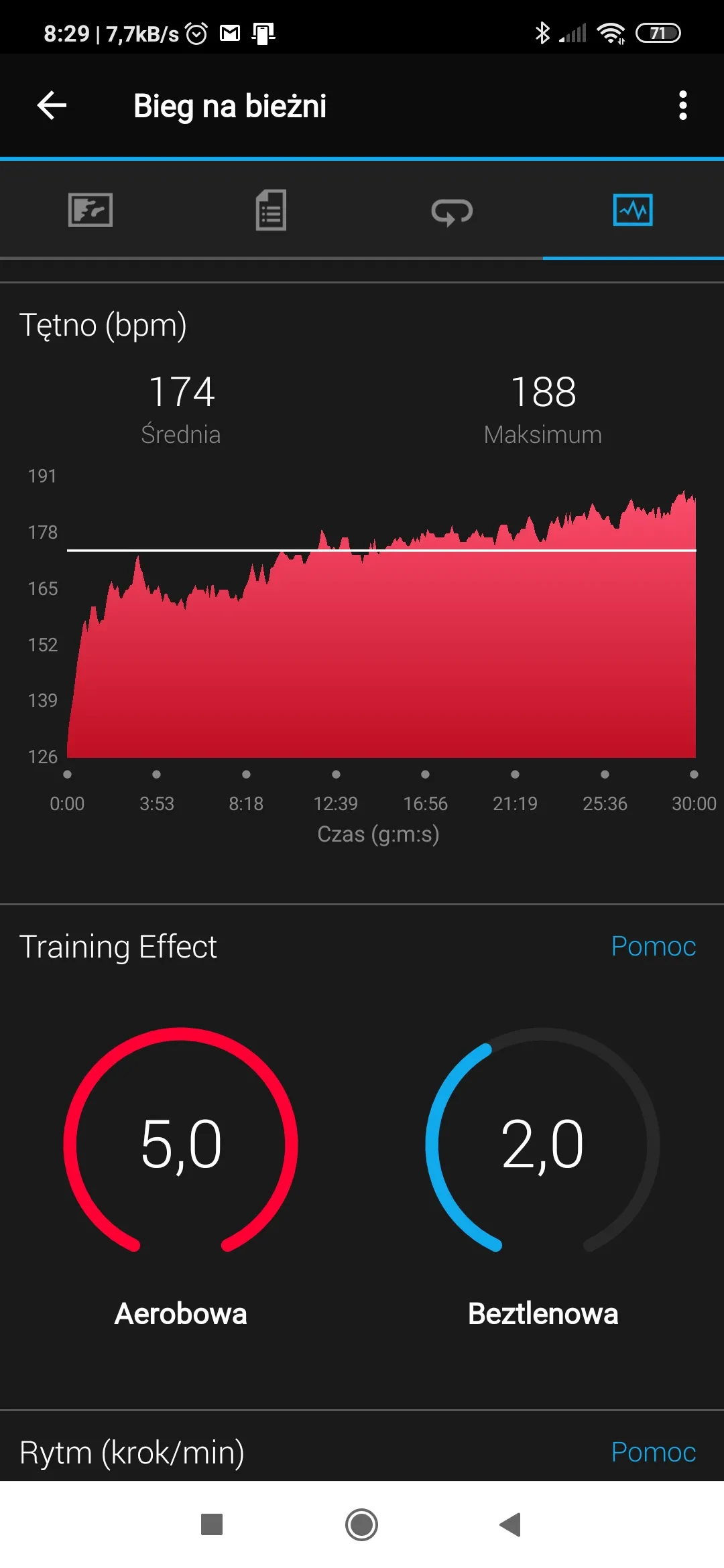Switch to the laps tab
This screenshot has height=1568, width=724.
452,212
